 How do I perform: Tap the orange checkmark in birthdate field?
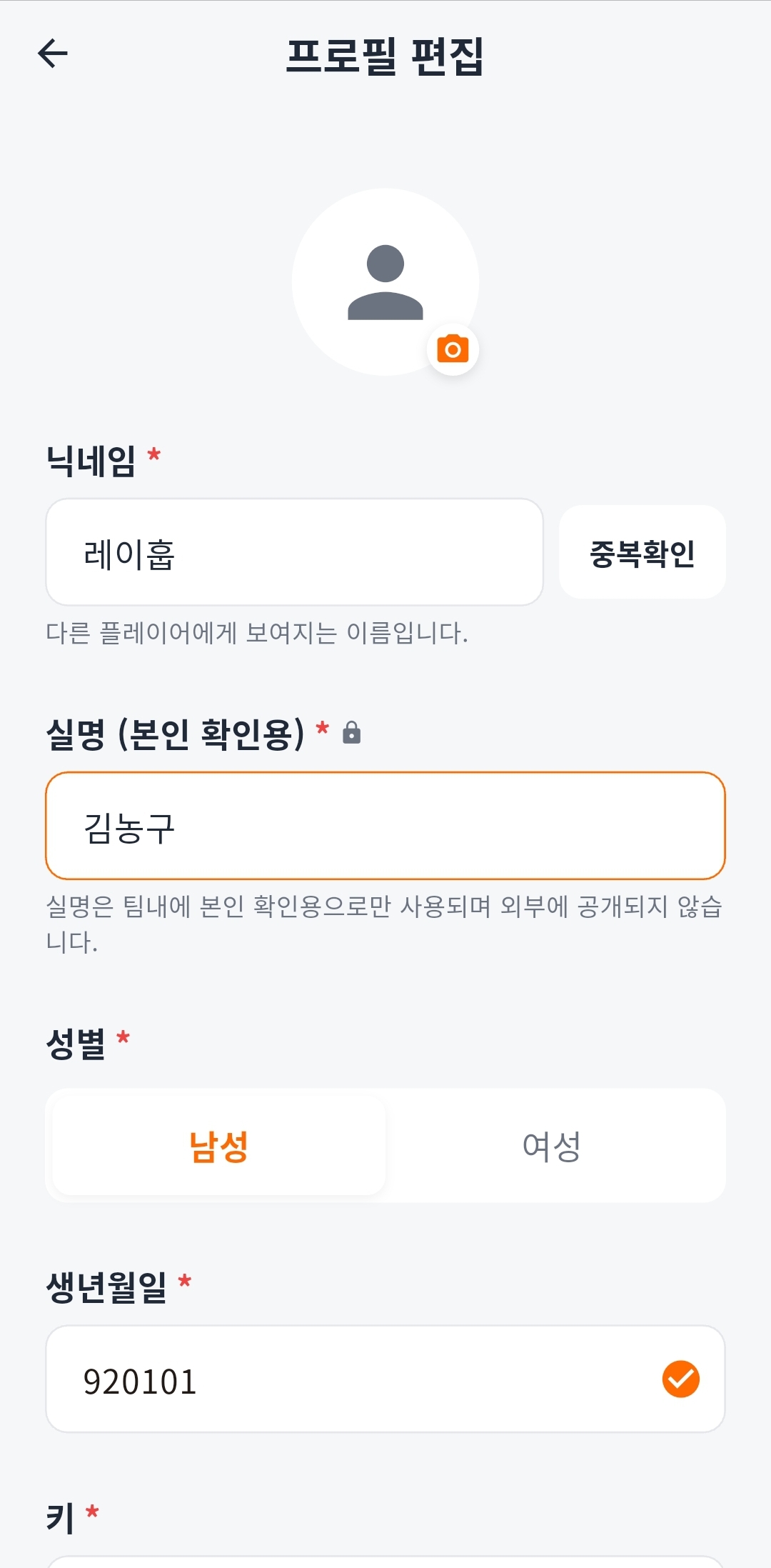coord(682,1378)
